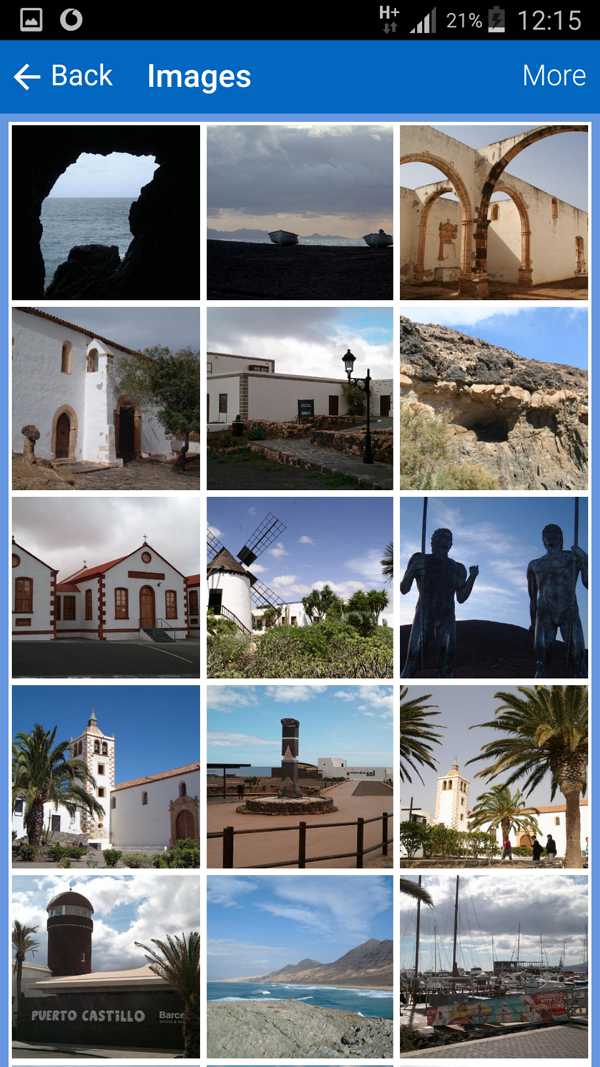
Task: View the plaza monument with wooden fence photo
Action: (300, 776)
